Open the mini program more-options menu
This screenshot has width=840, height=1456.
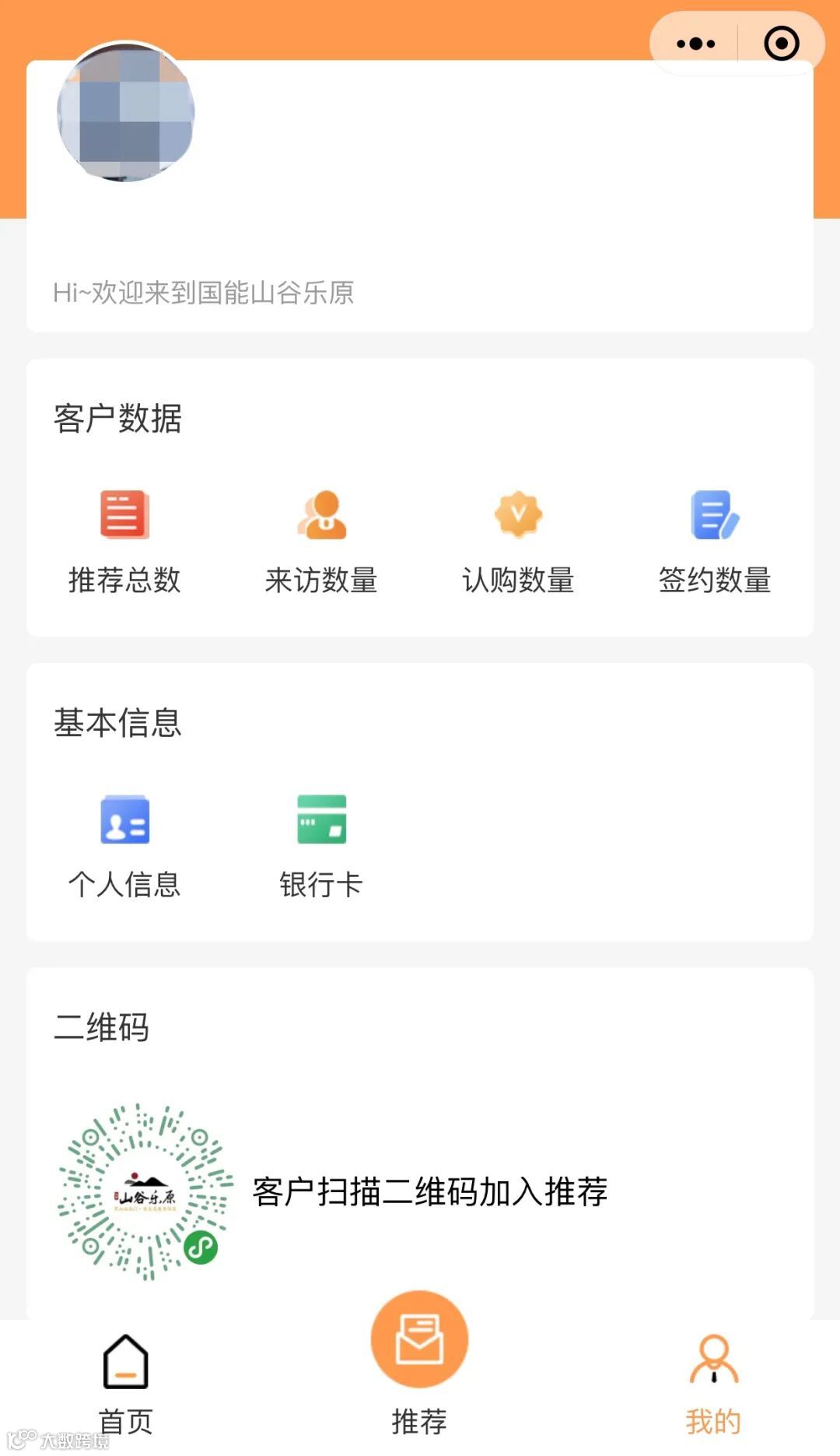[x=695, y=44]
